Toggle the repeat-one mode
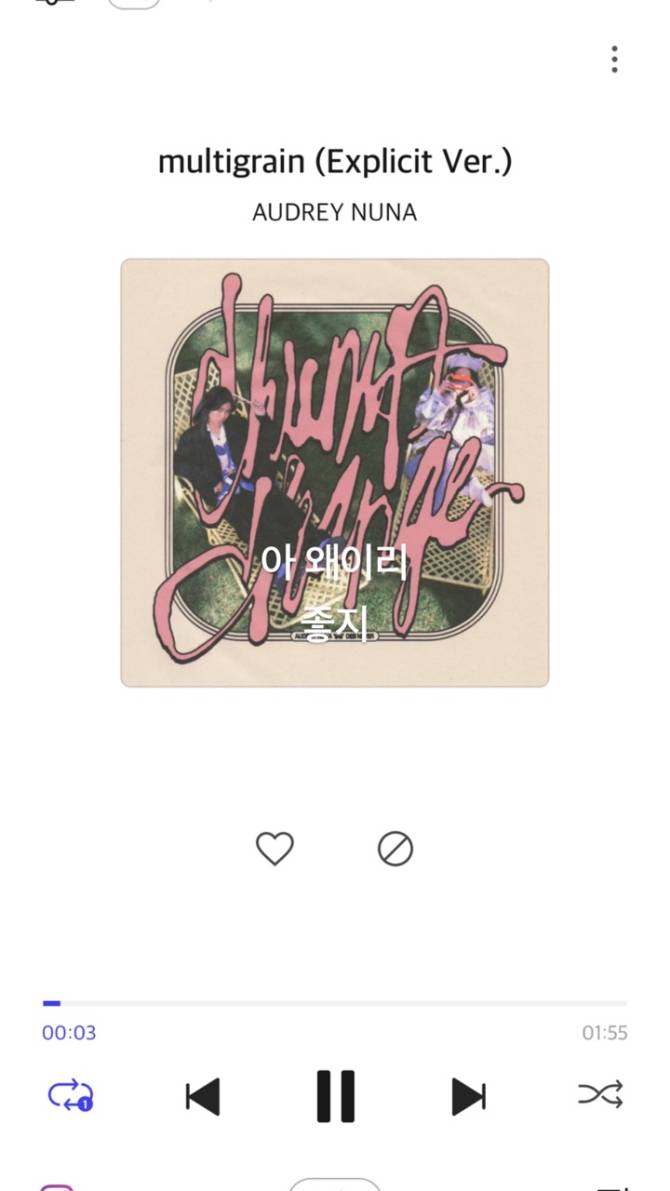This screenshot has height=1191, width=670. point(70,1095)
